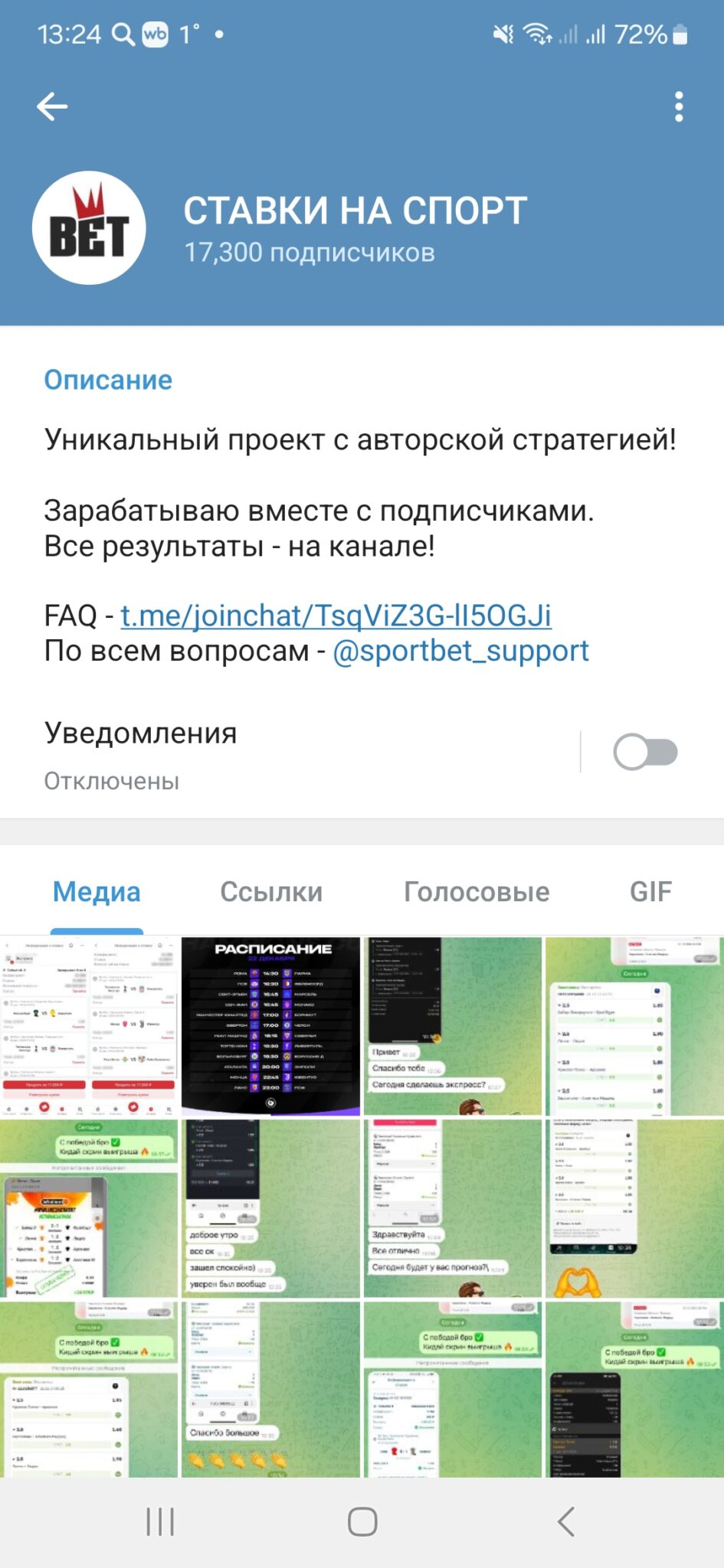This screenshot has width=724, height=1568.
Task: Open the @sportbet_support contact link
Action: pyautogui.click(x=460, y=651)
